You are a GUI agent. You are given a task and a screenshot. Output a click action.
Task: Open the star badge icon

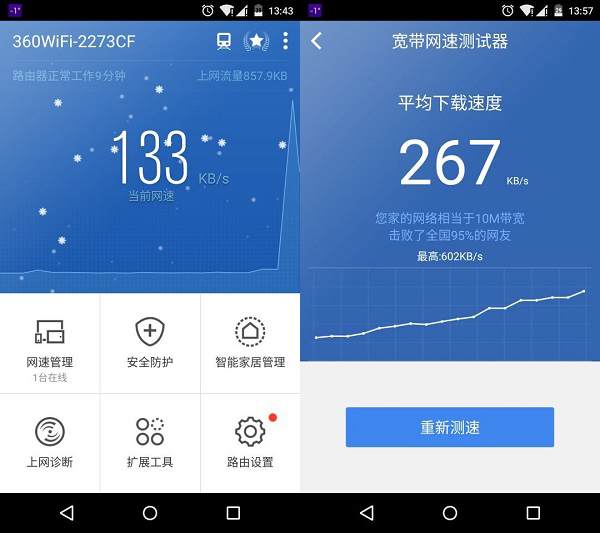click(x=256, y=41)
